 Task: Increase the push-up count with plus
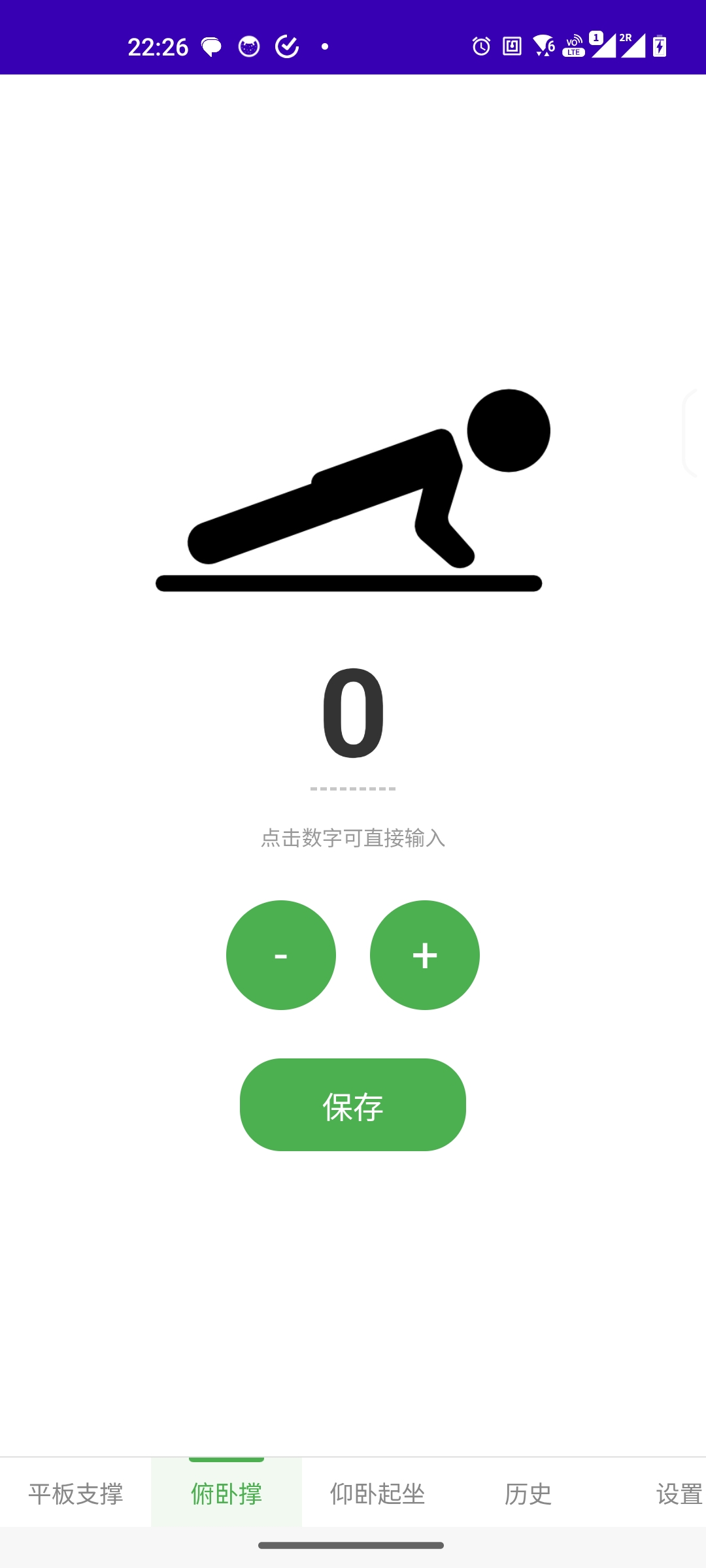[x=425, y=955]
